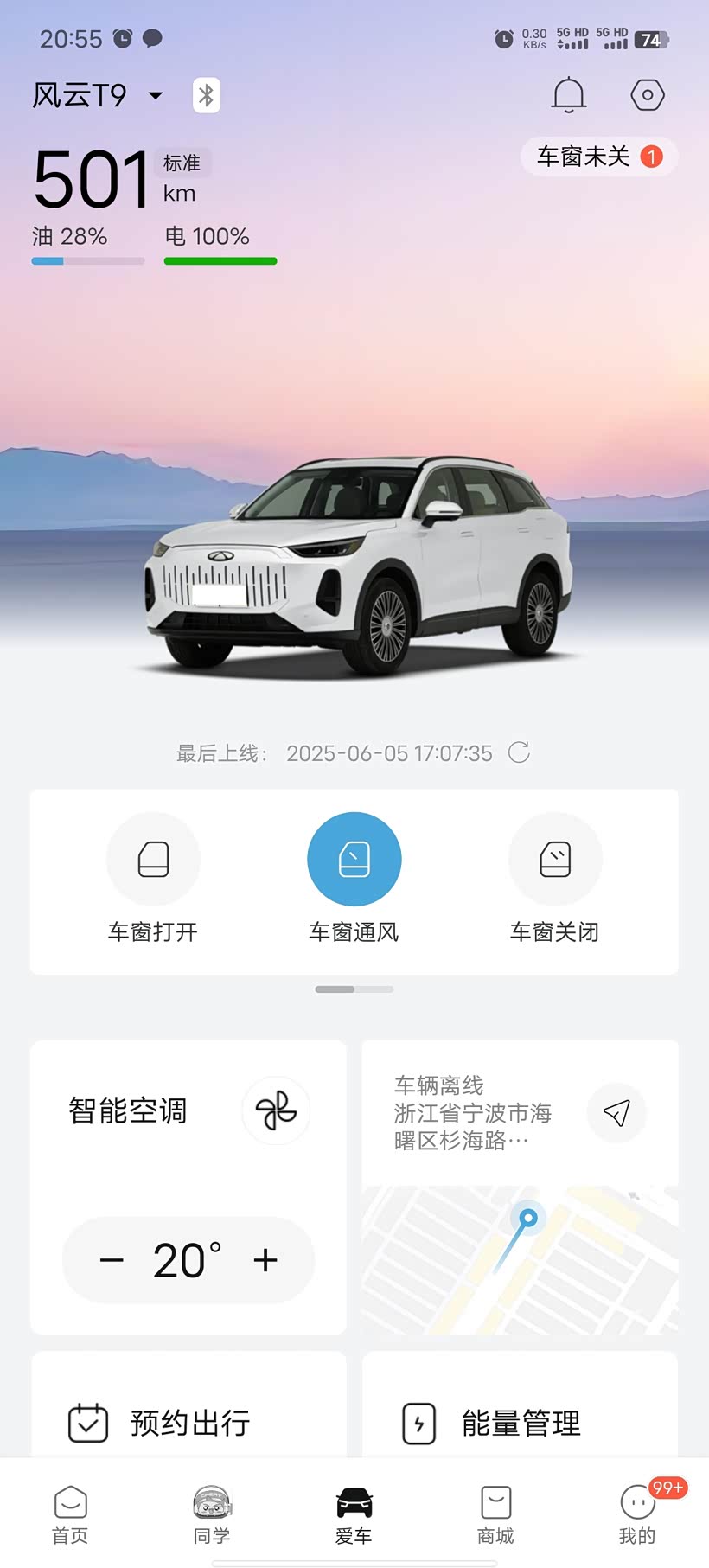
Task: Switch to the 首页 tab
Action: [70, 1515]
